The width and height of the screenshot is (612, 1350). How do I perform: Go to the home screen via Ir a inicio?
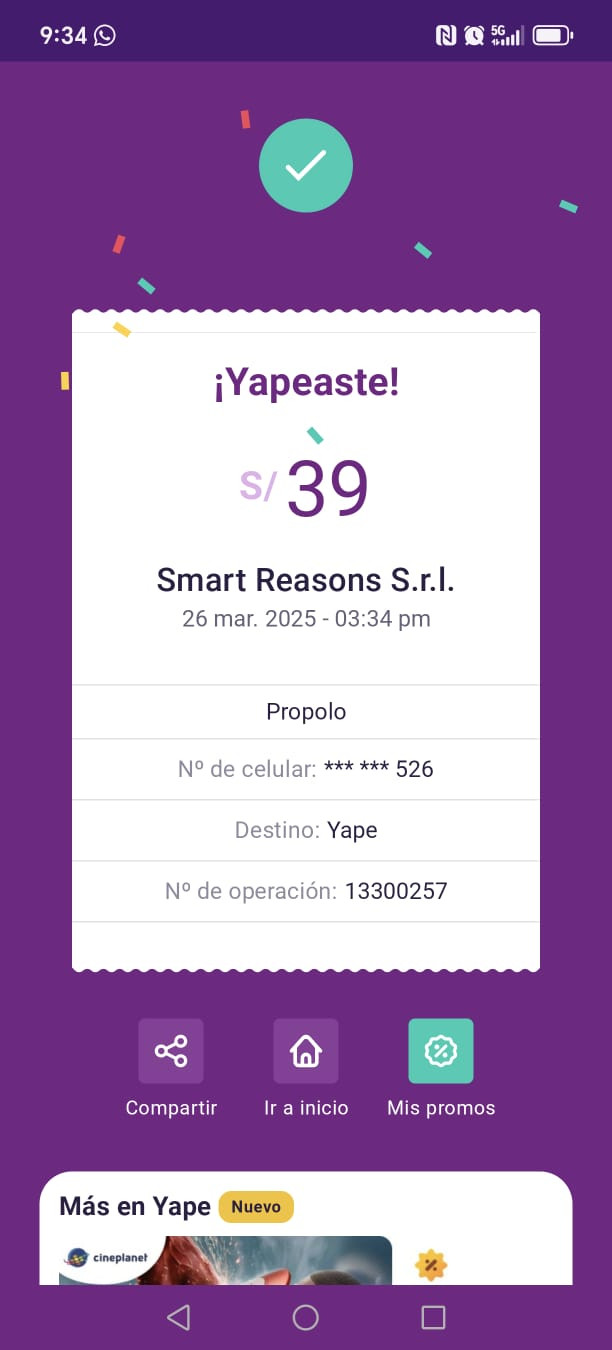[x=306, y=1051]
